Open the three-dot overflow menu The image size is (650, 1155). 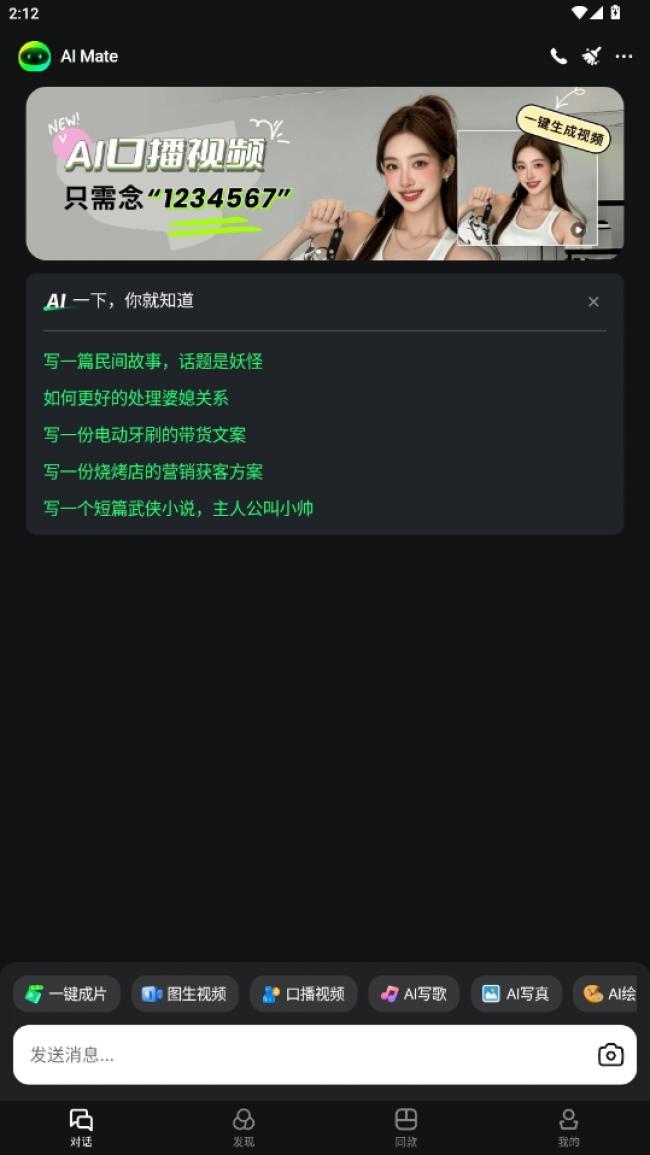[x=623, y=57]
